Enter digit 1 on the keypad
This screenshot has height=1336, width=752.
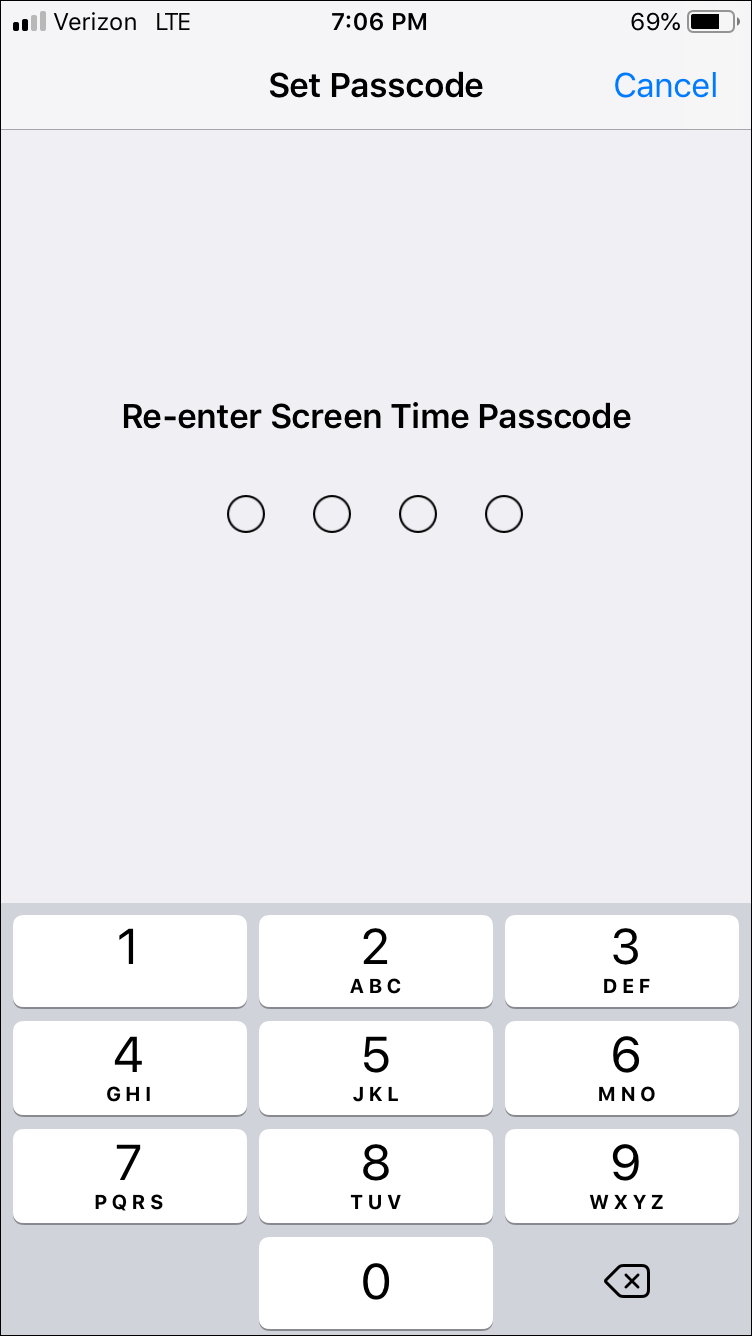[x=129, y=960]
